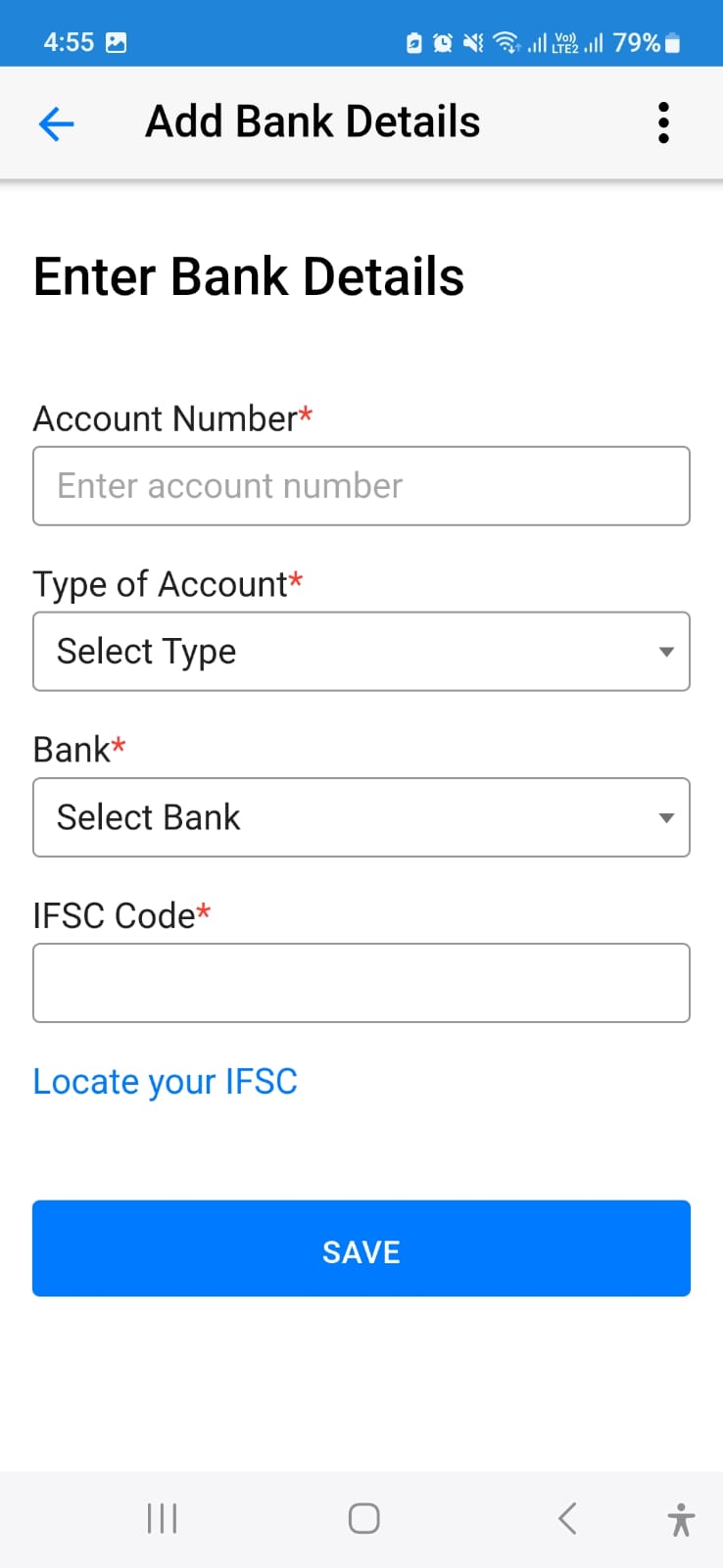Expand the Bank selection chevron arrow
Image resolution: width=723 pixels, height=1568 pixels.
click(666, 817)
